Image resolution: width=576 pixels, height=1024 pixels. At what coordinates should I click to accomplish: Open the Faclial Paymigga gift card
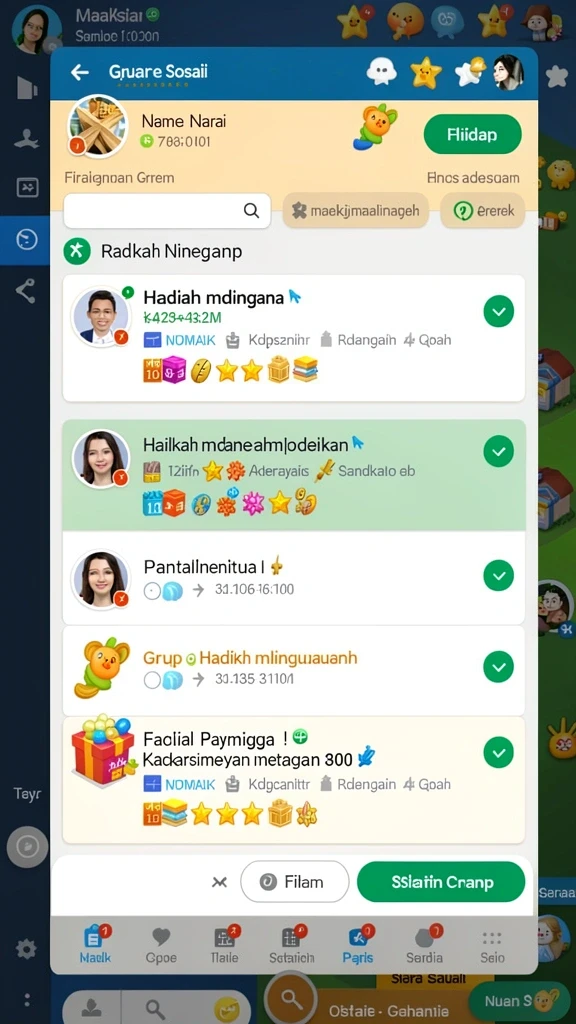click(x=293, y=780)
